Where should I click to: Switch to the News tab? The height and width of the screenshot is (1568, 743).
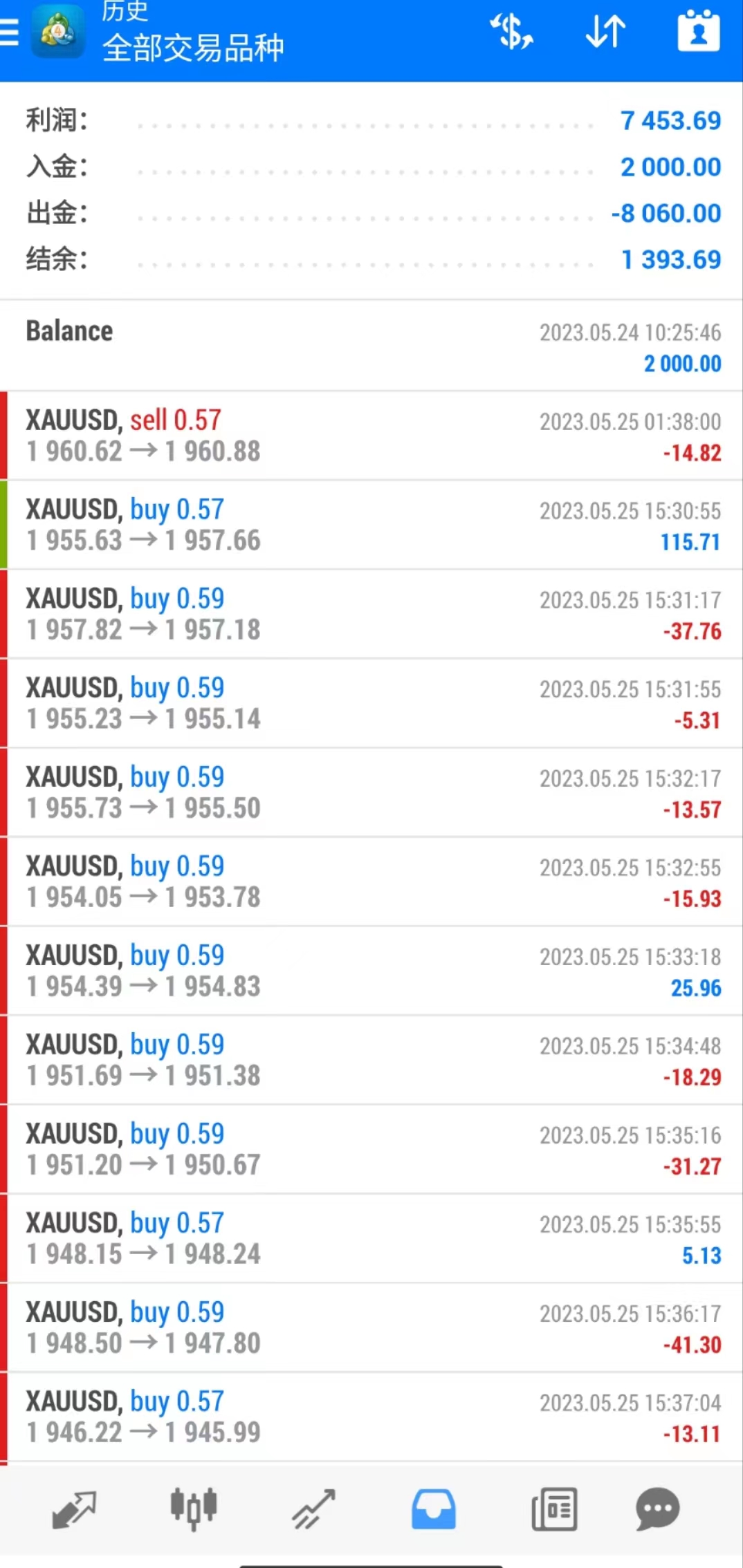click(x=553, y=1509)
